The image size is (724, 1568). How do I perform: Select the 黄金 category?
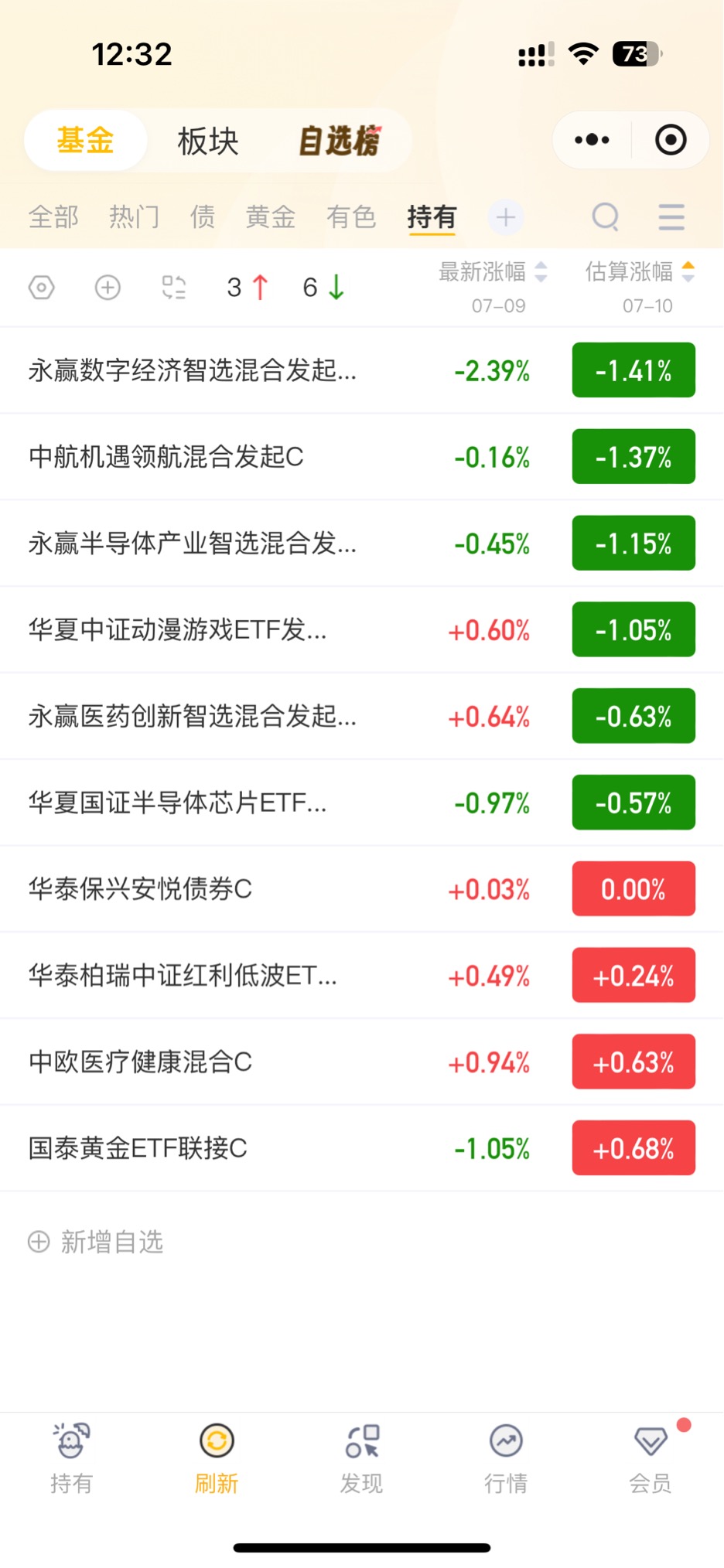pos(271,217)
